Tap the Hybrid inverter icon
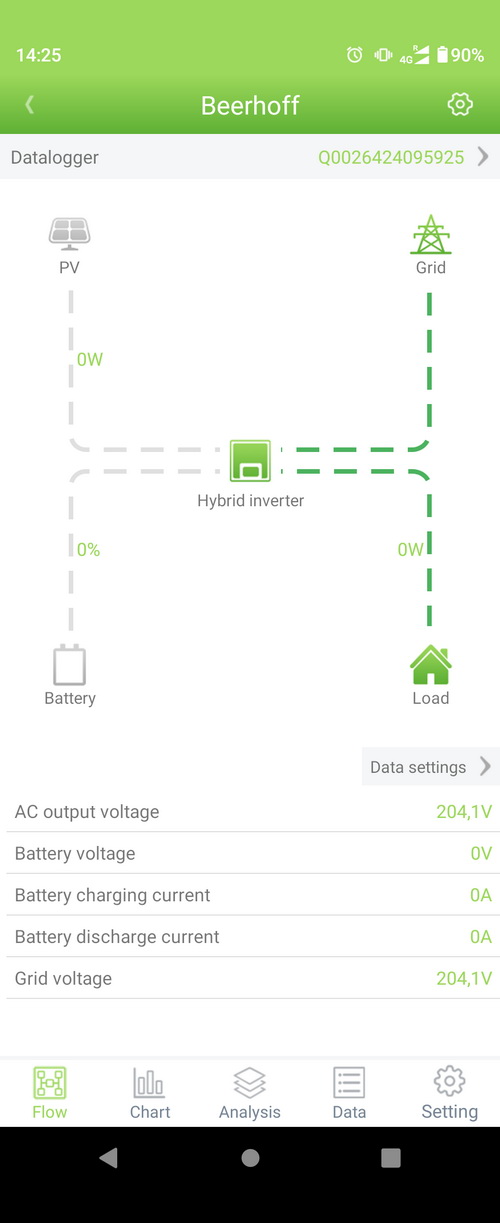The image size is (500, 1223). coord(250,461)
